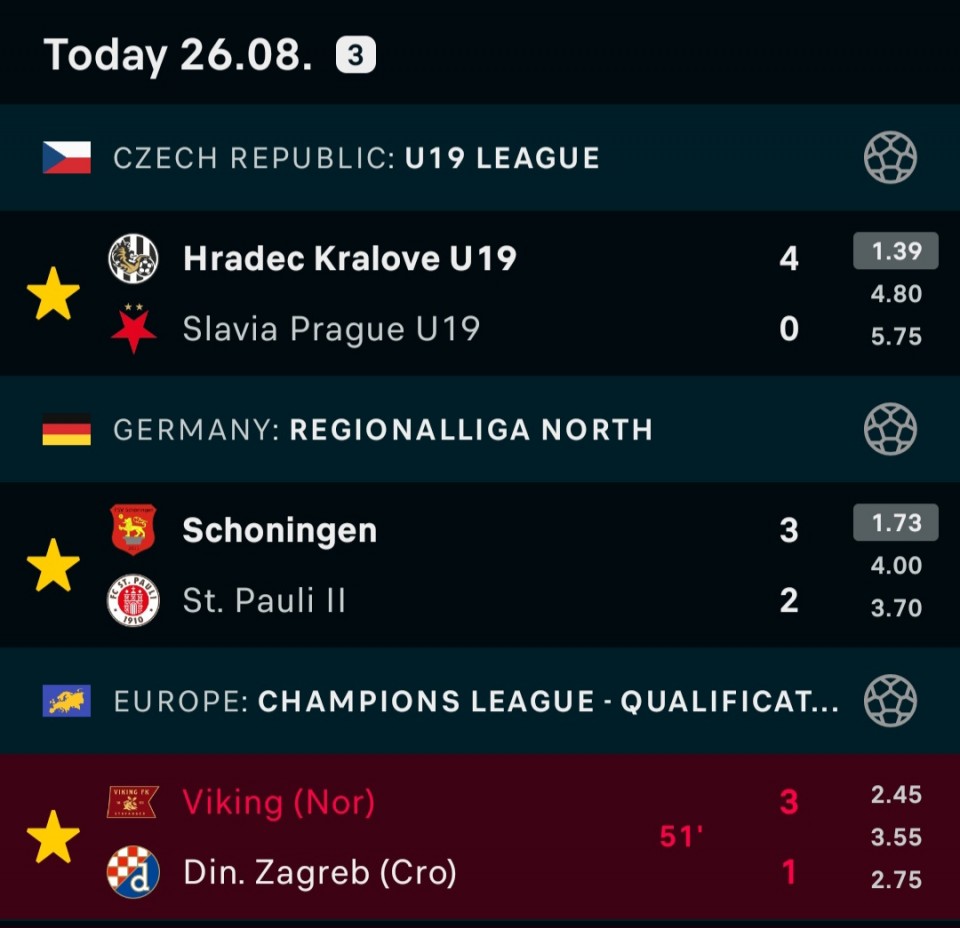The image size is (960, 928).
Task: Toggle the favorite star for Viking vs Din. Zagreb
Action: pyautogui.click(x=53, y=837)
